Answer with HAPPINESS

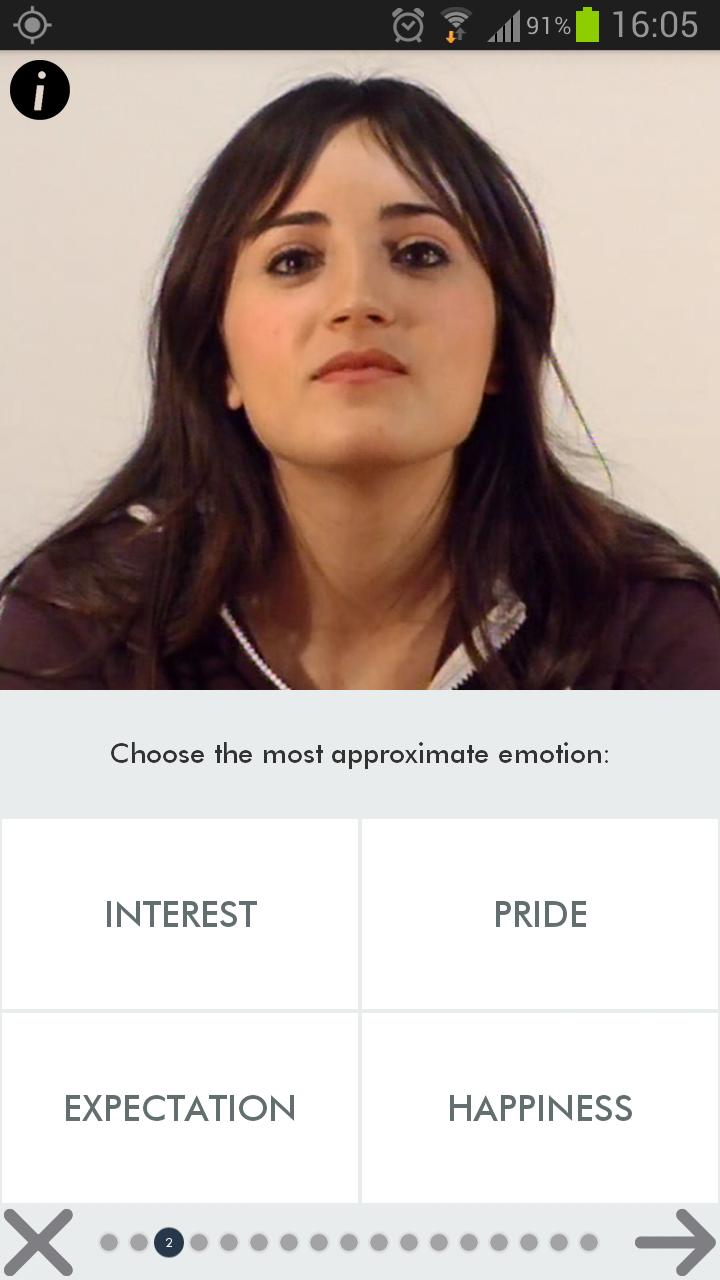(x=540, y=1108)
